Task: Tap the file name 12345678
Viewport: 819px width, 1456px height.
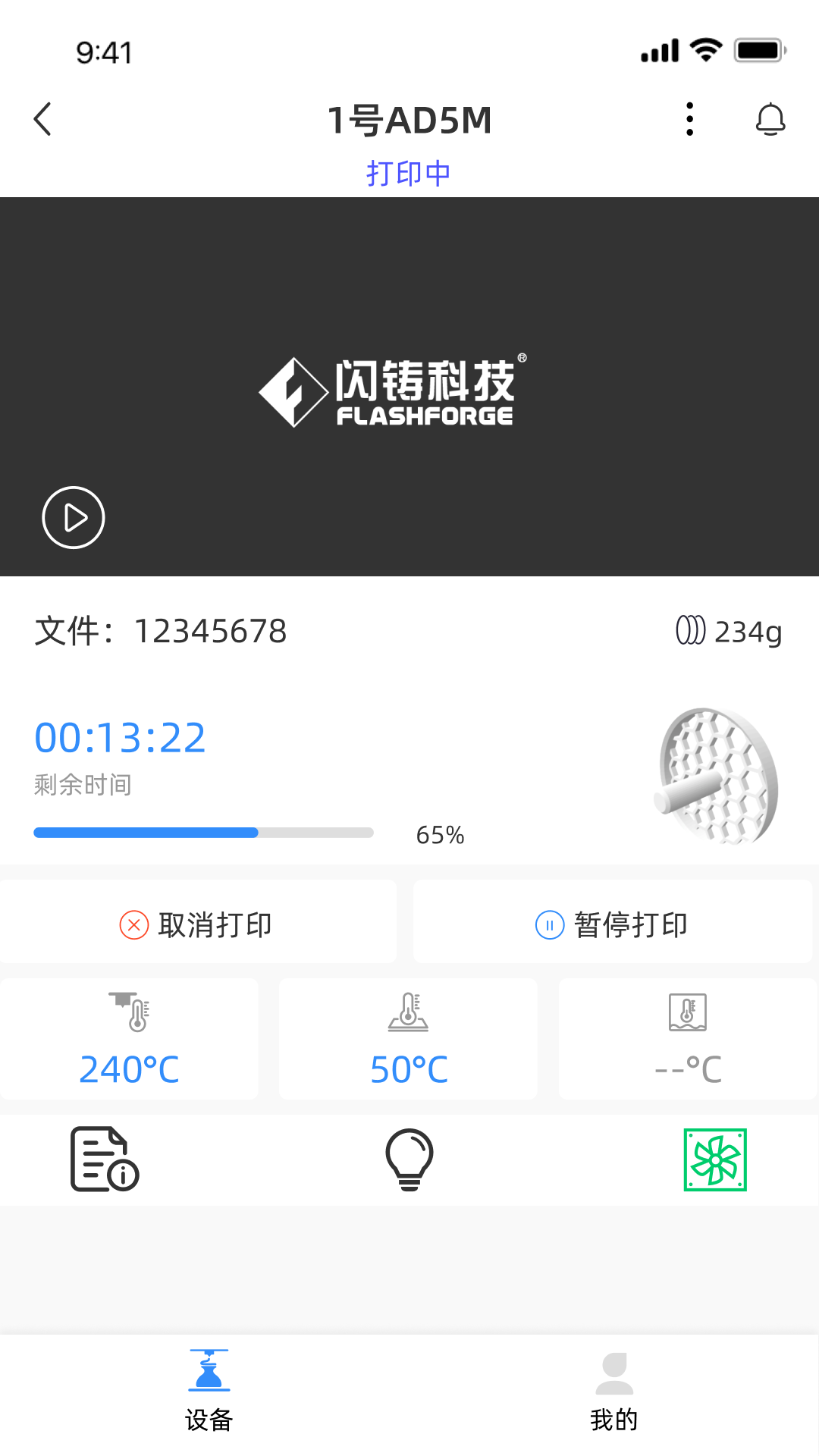Action: click(x=210, y=630)
